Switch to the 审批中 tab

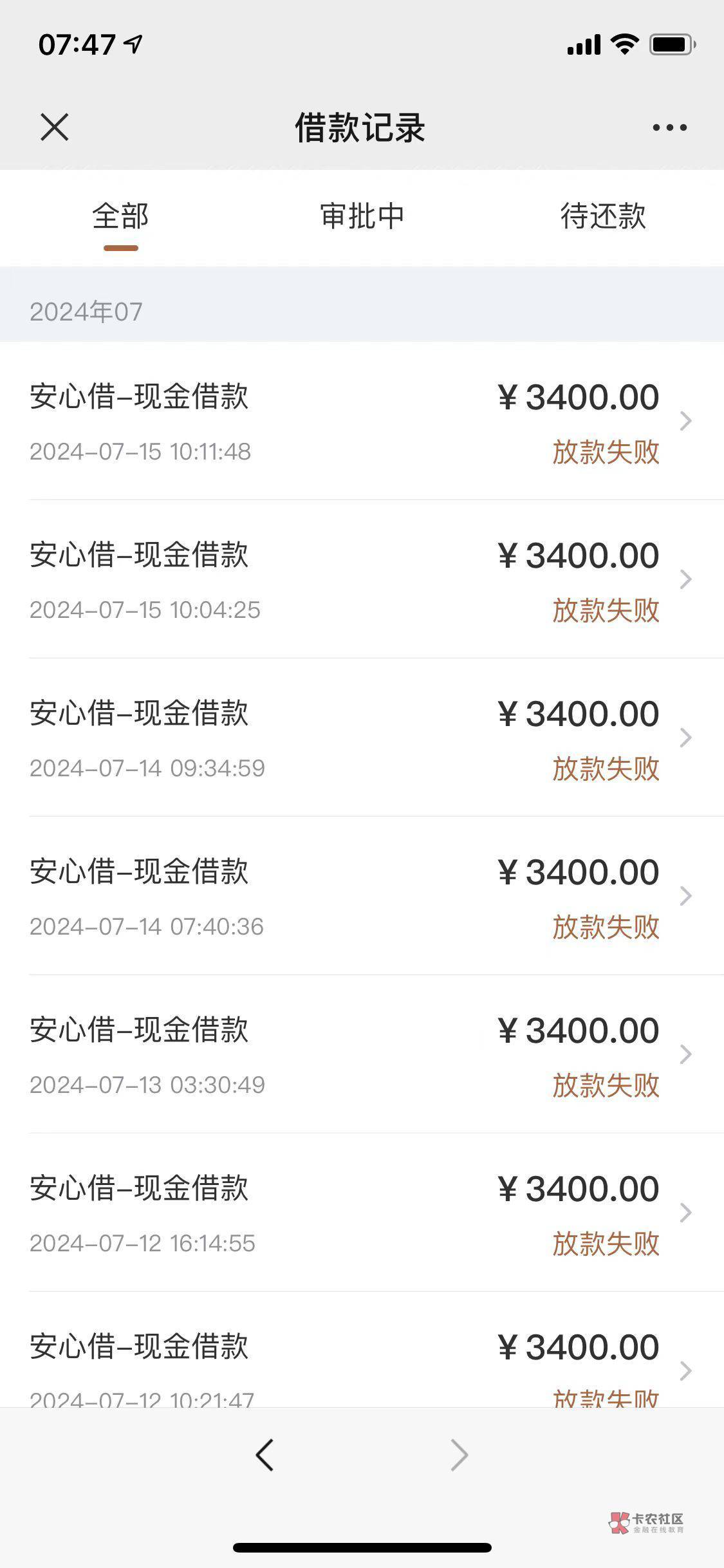[362, 218]
